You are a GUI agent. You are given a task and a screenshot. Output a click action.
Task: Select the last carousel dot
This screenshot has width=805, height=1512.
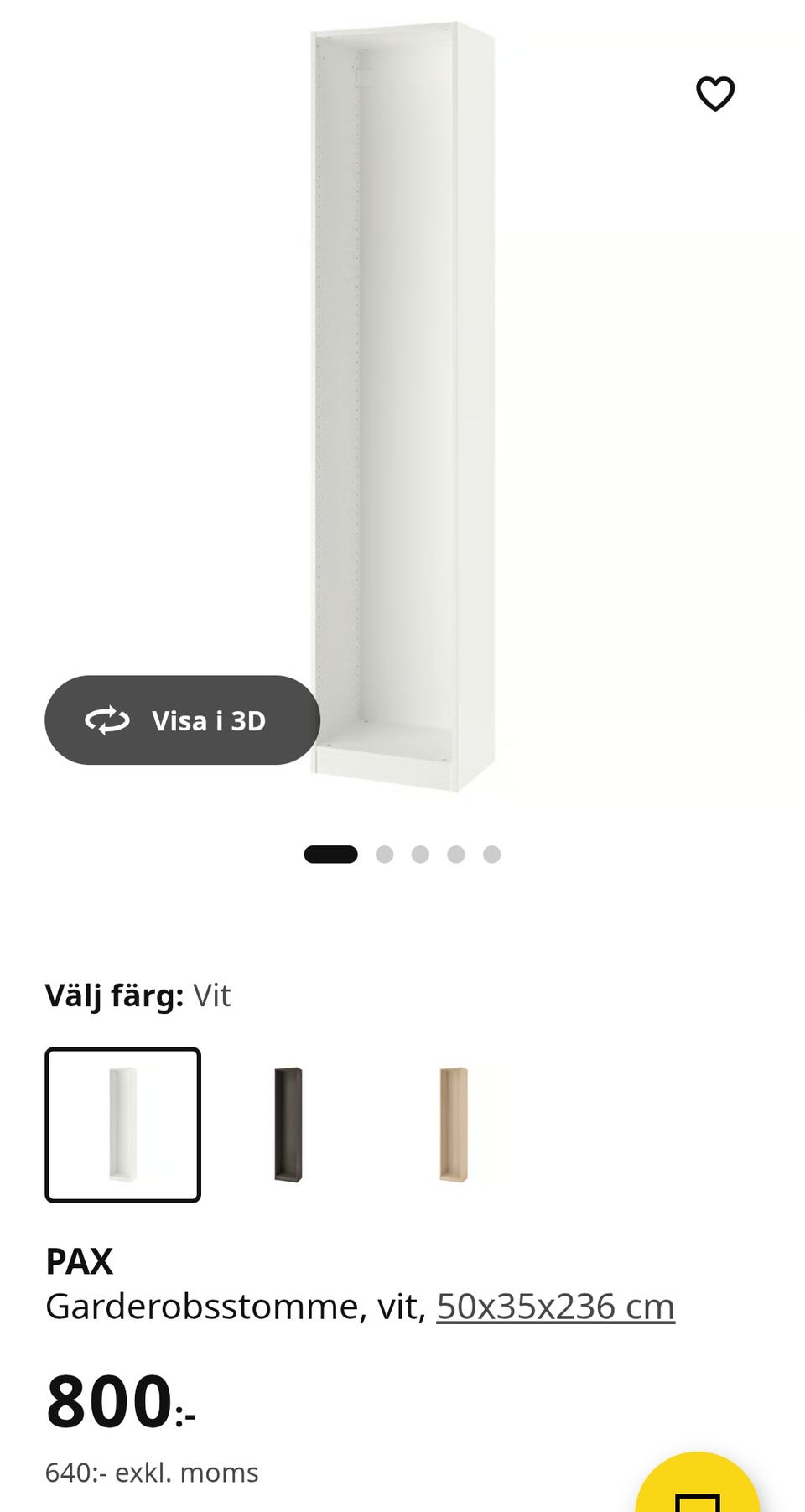point(493,854)
